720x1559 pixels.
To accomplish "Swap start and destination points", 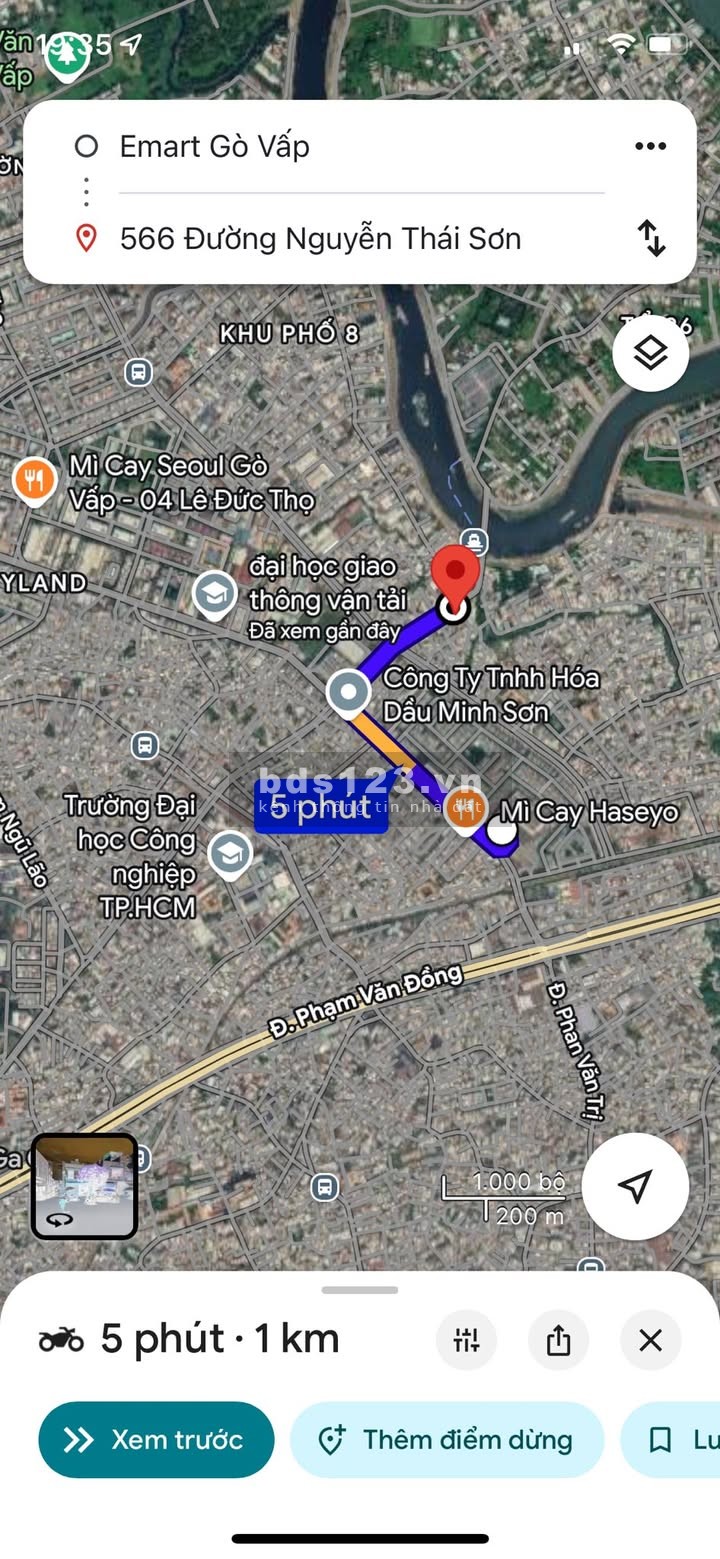I will pyautogui.click(x=651, y=238).
